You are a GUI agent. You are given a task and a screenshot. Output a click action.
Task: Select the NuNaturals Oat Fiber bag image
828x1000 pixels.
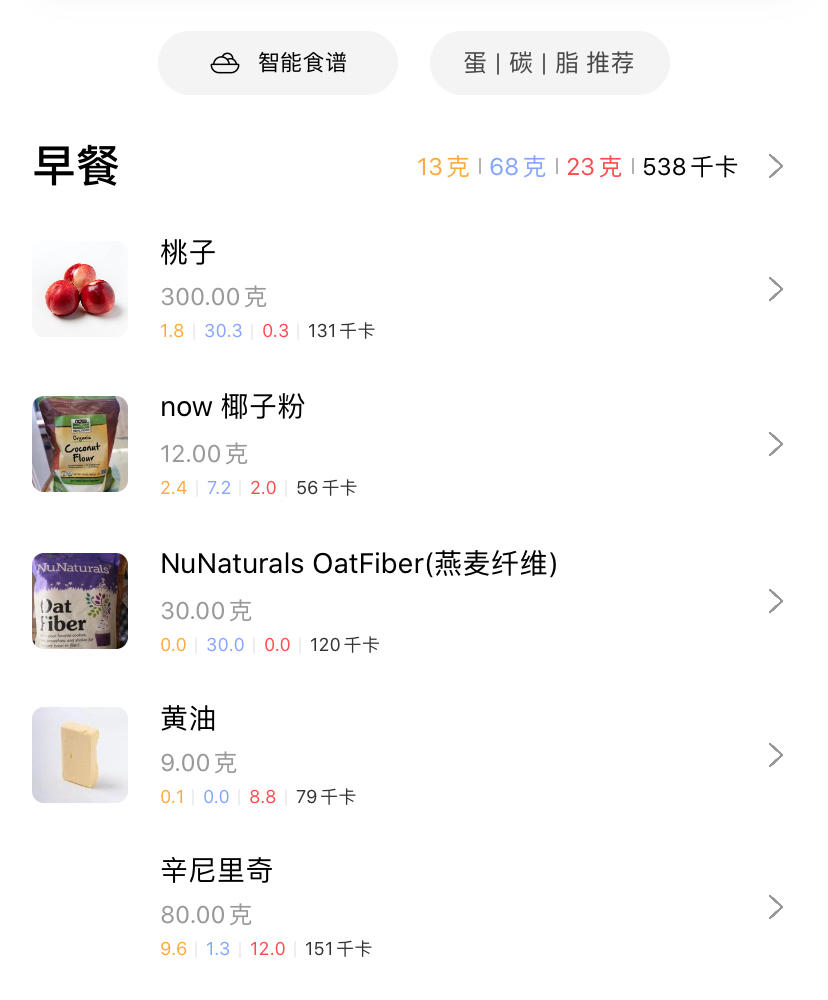pyautogui.click(x=80, y=601)
